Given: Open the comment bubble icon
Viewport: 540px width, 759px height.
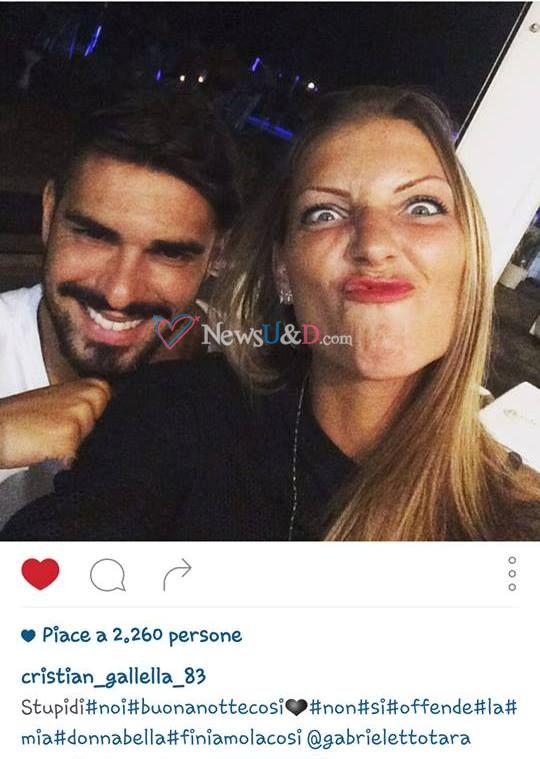Looking at the screenshot, I should click(x=108, y=575).
